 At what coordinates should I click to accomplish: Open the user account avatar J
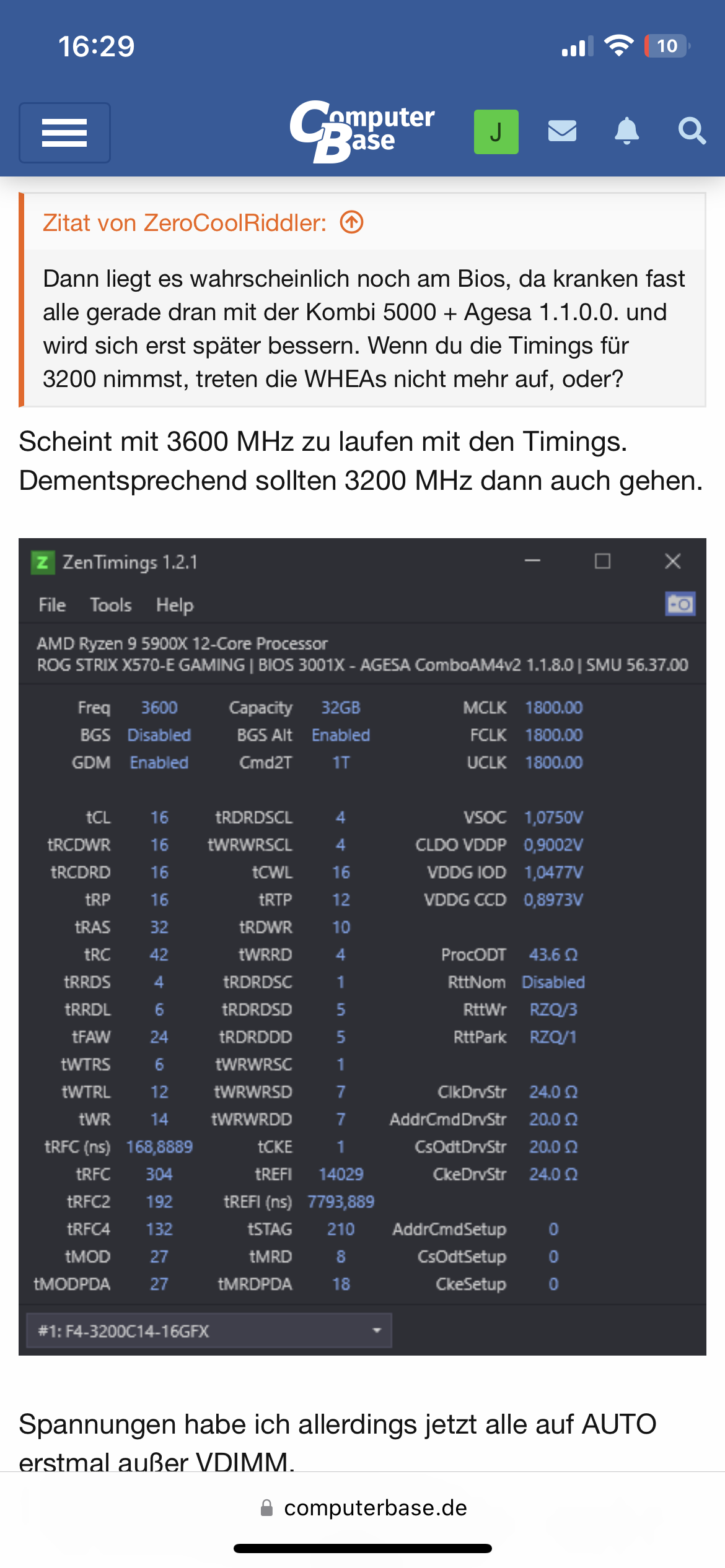point(496,132)
